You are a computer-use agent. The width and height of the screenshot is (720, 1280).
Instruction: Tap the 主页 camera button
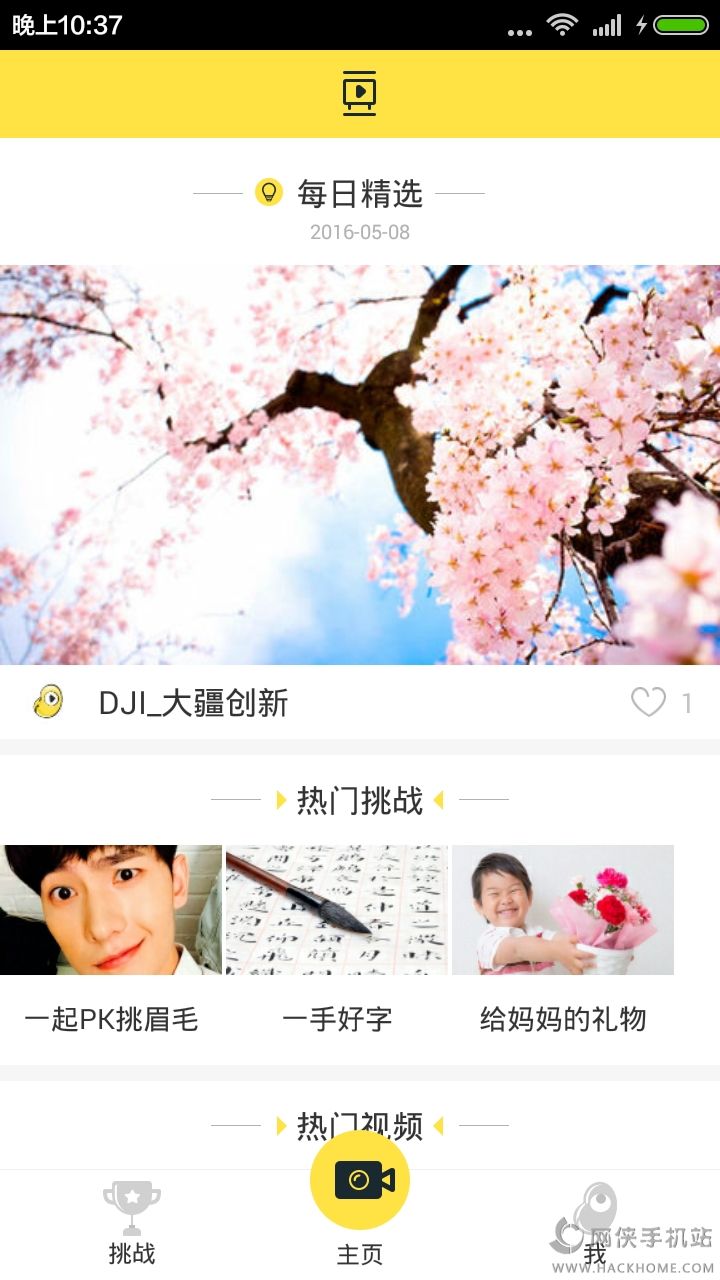[360, 1182]
